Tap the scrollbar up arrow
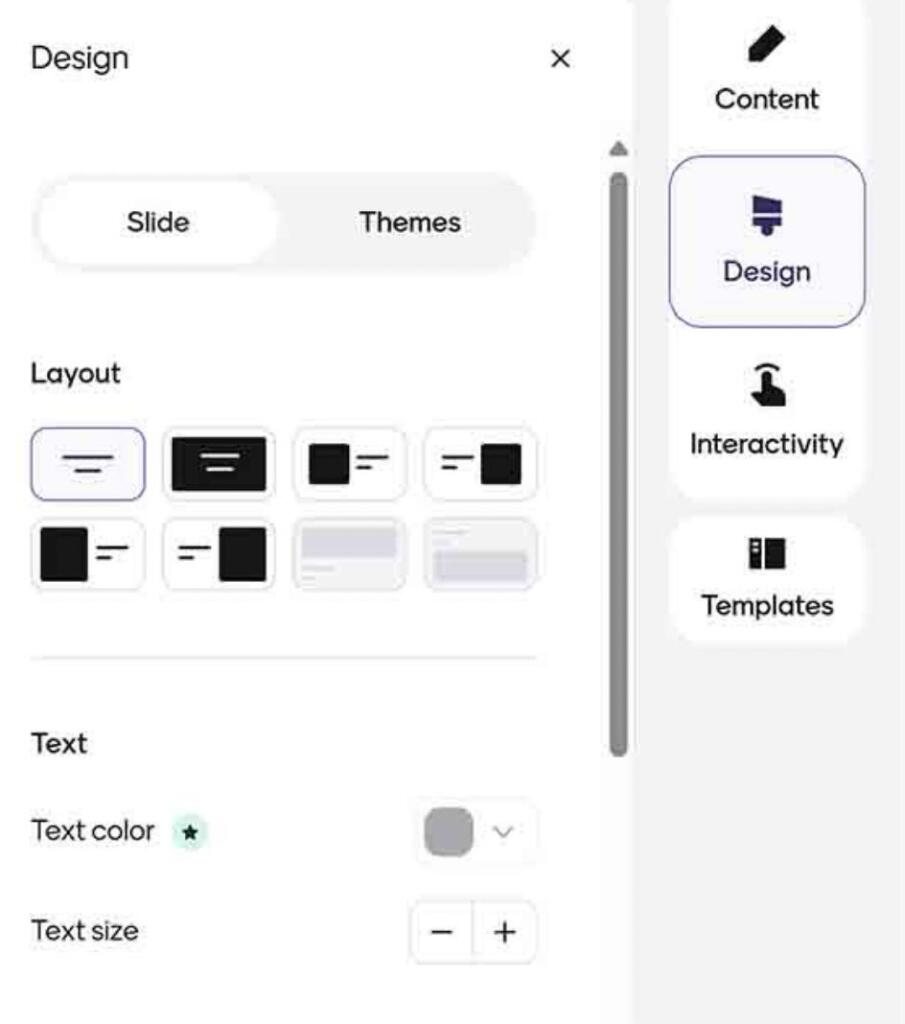905x1024 pixels. (618, 149)
